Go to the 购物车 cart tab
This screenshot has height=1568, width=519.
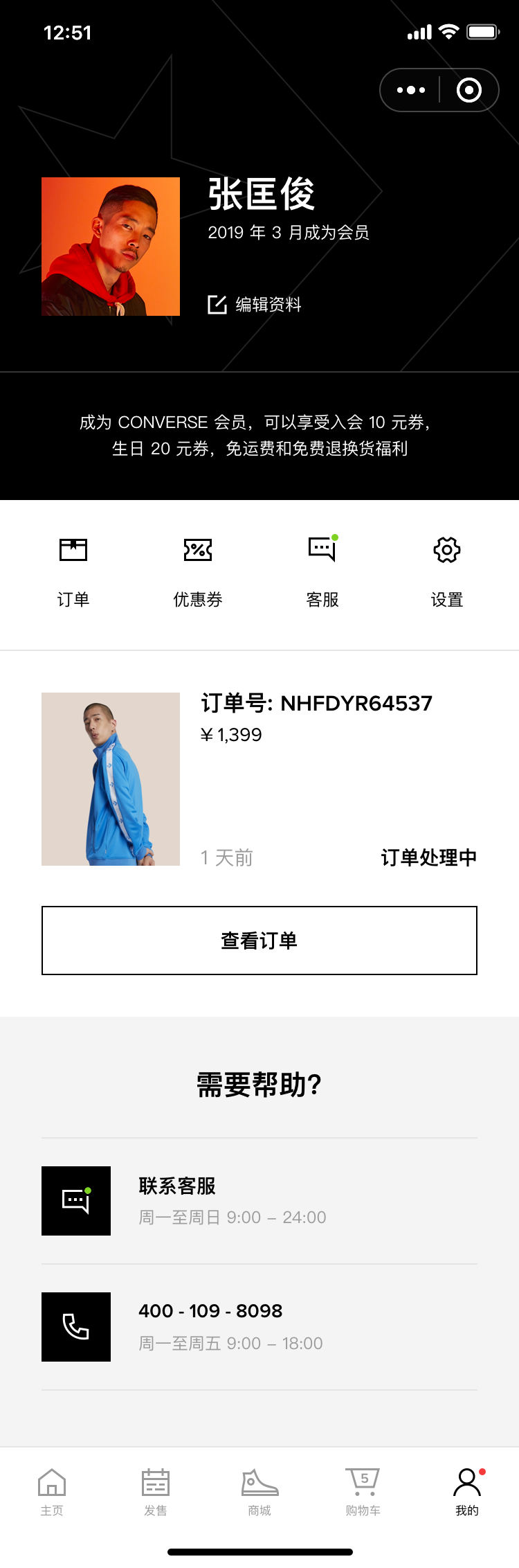pyautogui.click(x=363, y=1492)
